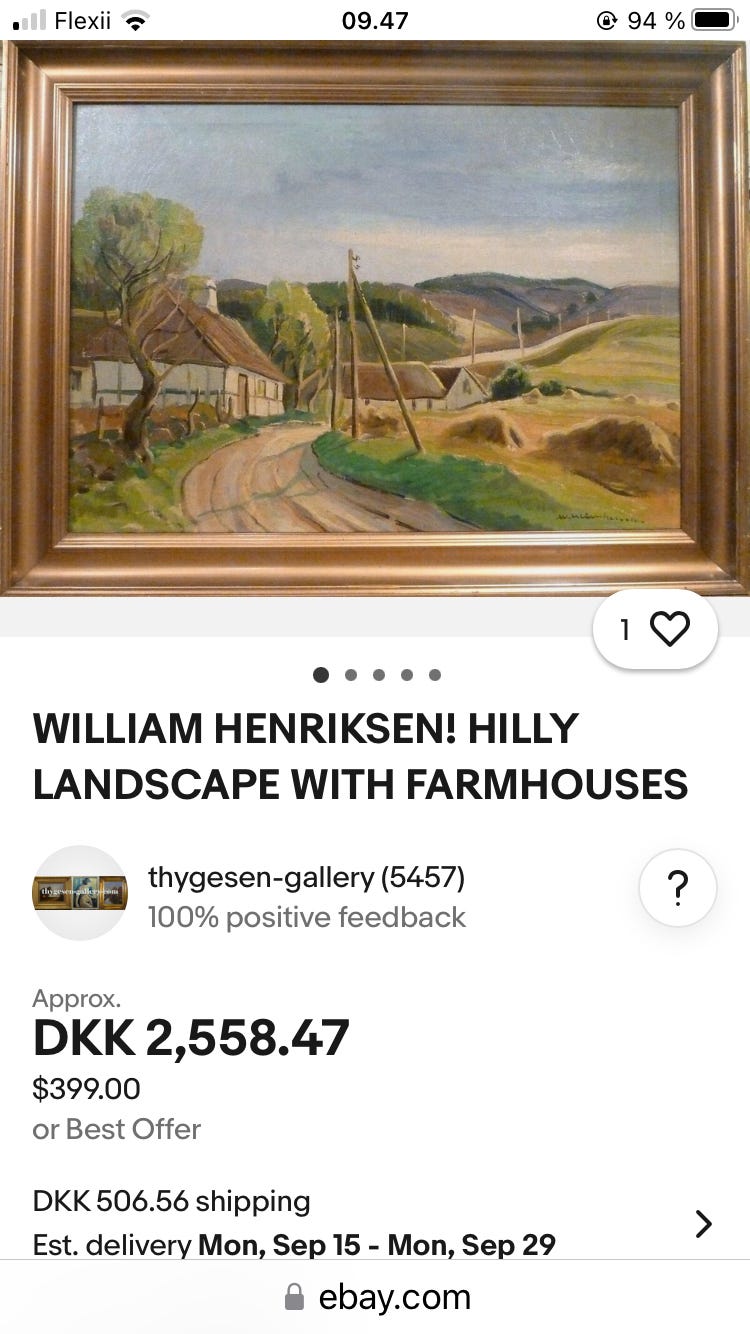View the seller's 100% positive feedback

[306, 917]
